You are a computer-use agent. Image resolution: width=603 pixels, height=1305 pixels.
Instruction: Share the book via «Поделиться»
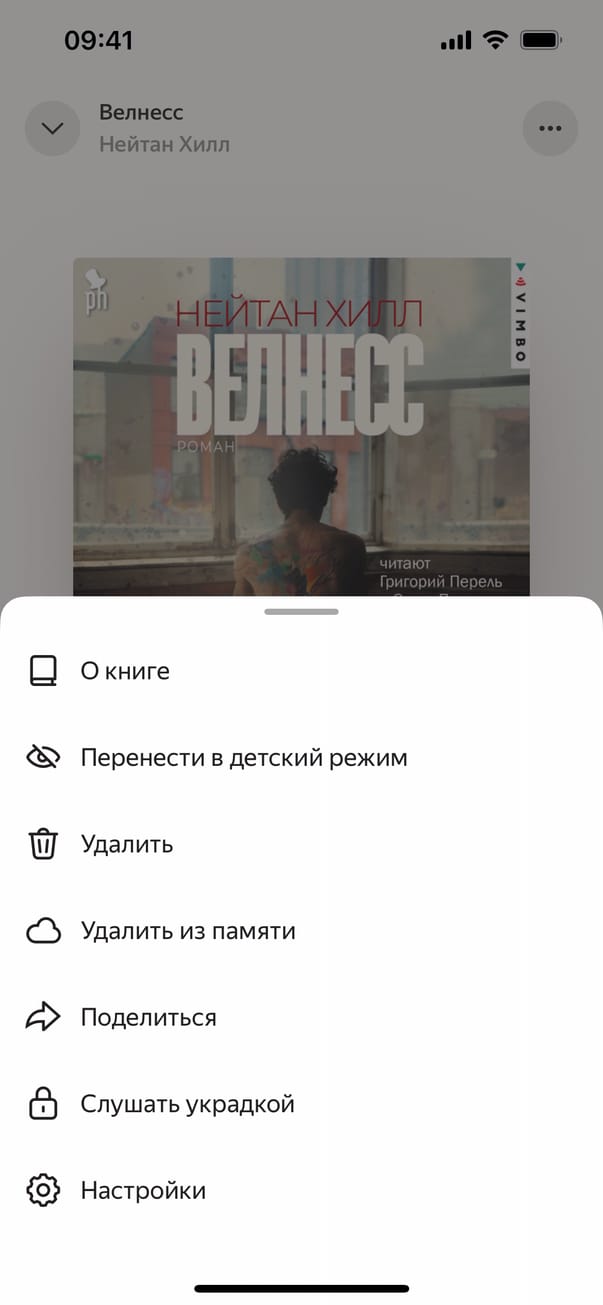click(148, 1018)
